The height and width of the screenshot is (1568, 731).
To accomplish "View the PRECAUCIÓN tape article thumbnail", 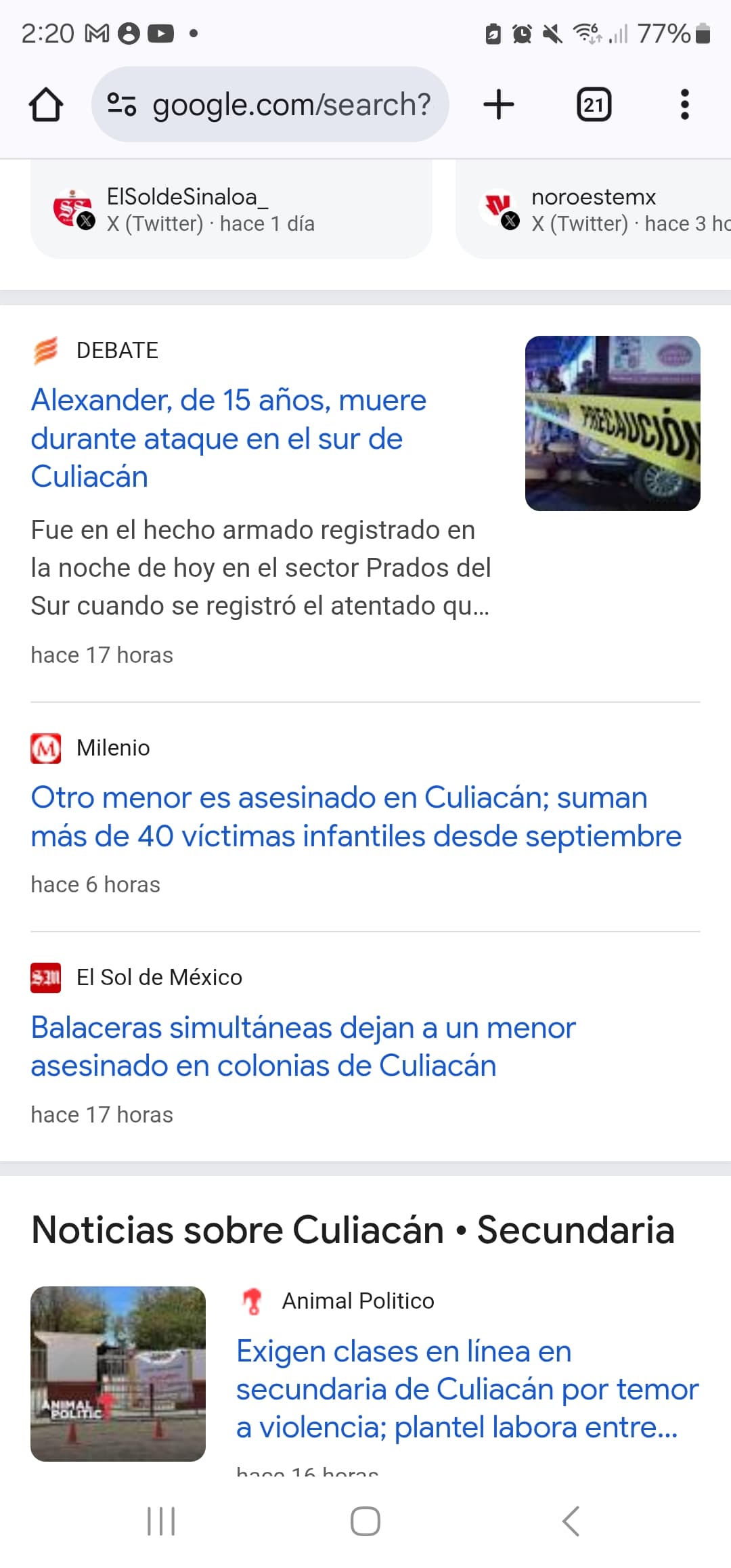I will coord(613,423).
